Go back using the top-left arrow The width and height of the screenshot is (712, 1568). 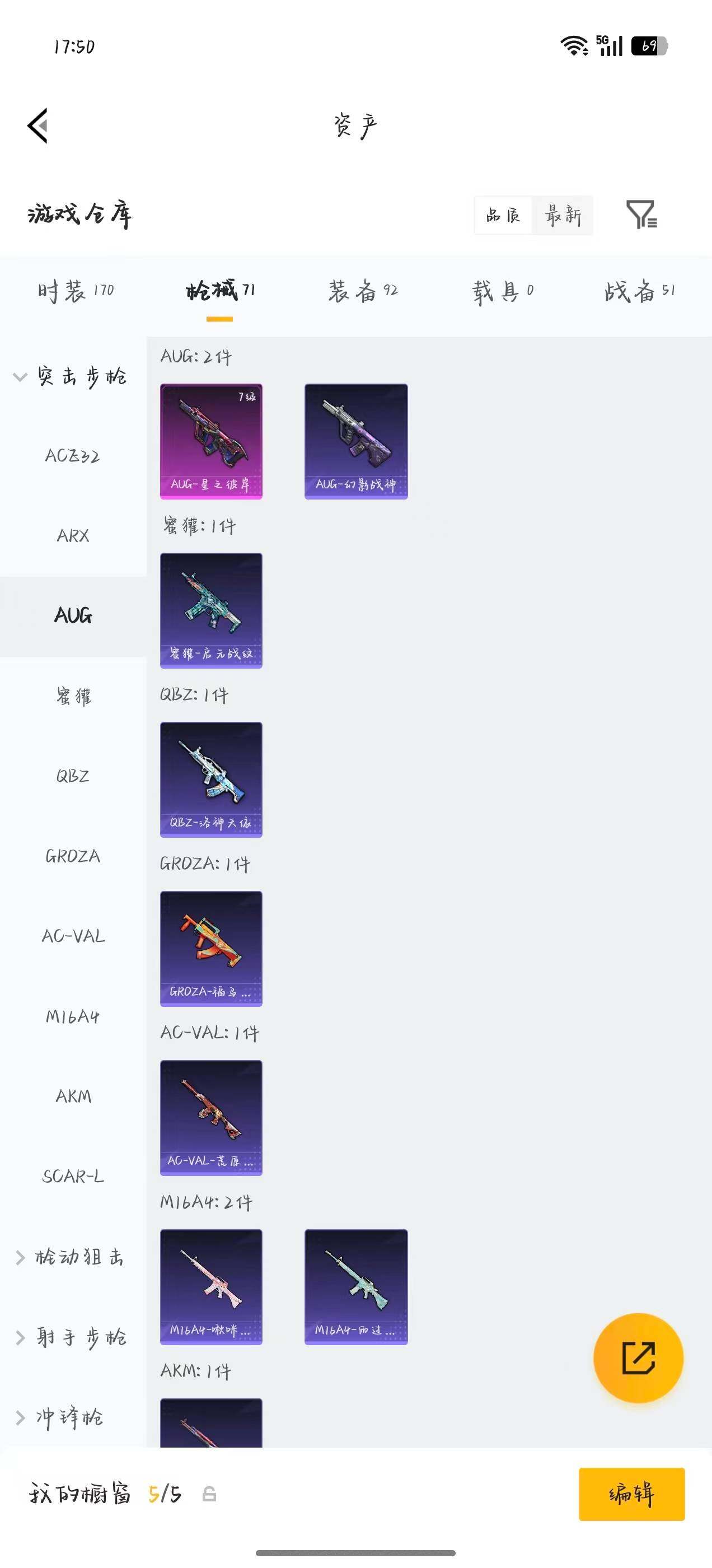pyautogui.click(x=38, y=126)
